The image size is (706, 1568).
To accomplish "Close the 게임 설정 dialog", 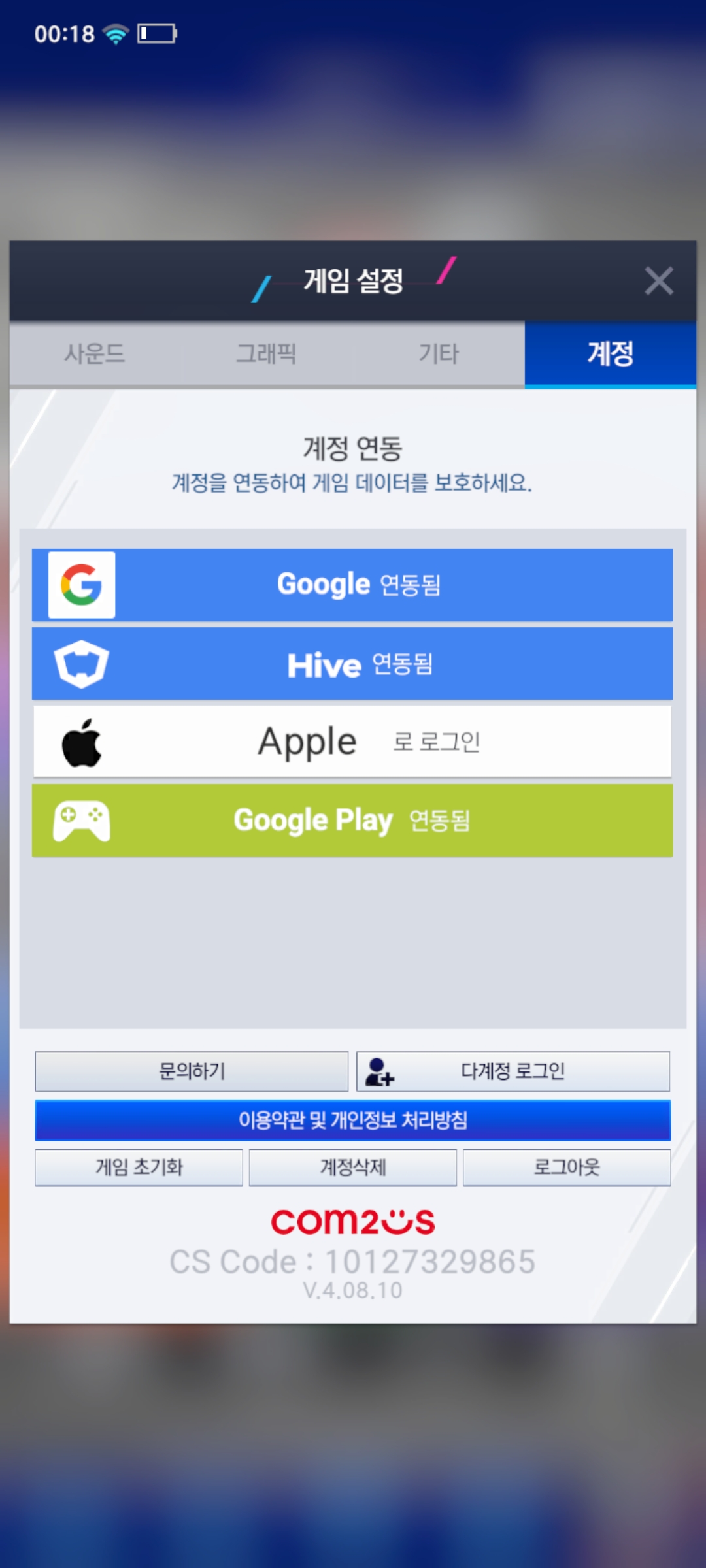I will [658, 282].
